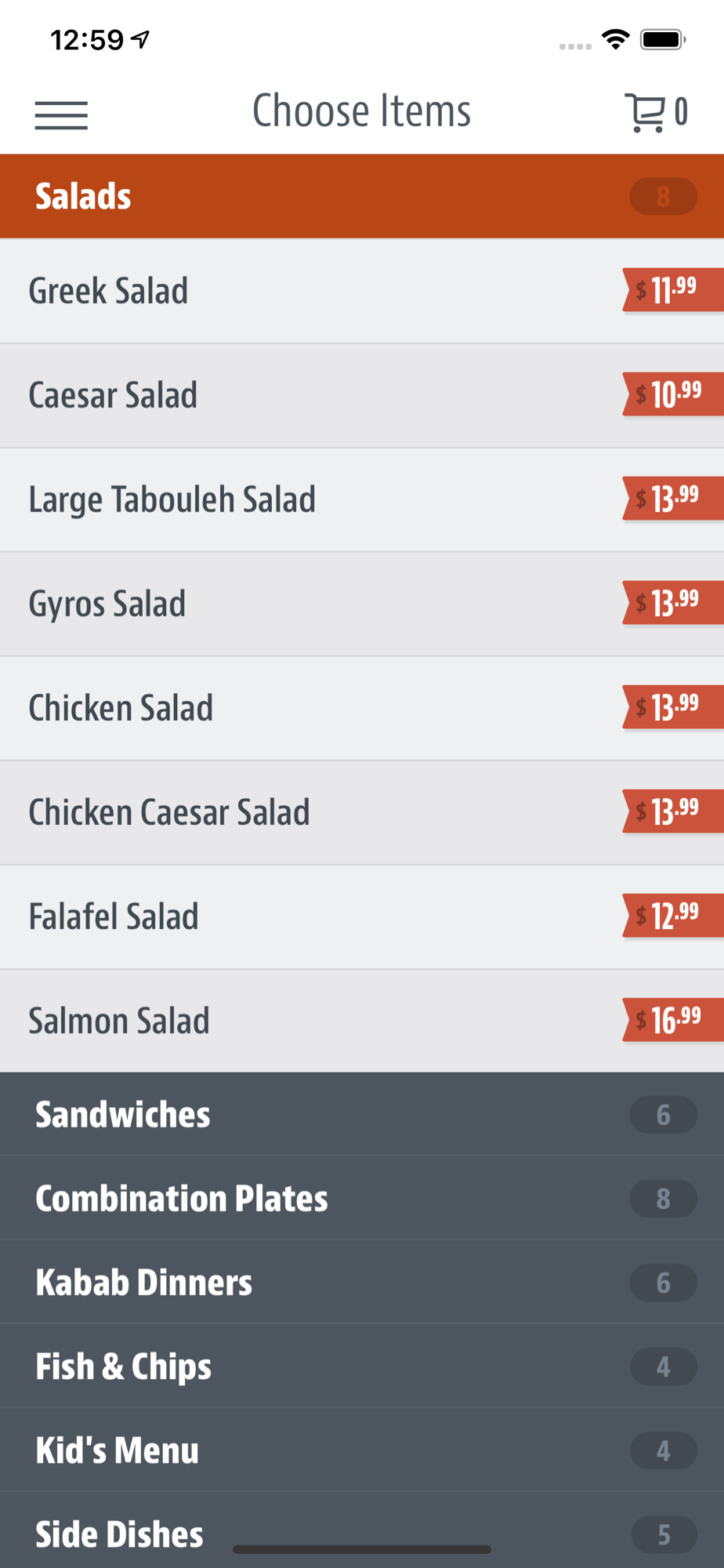
Task: Open the shopping cart
Action: tap(657, 112)
